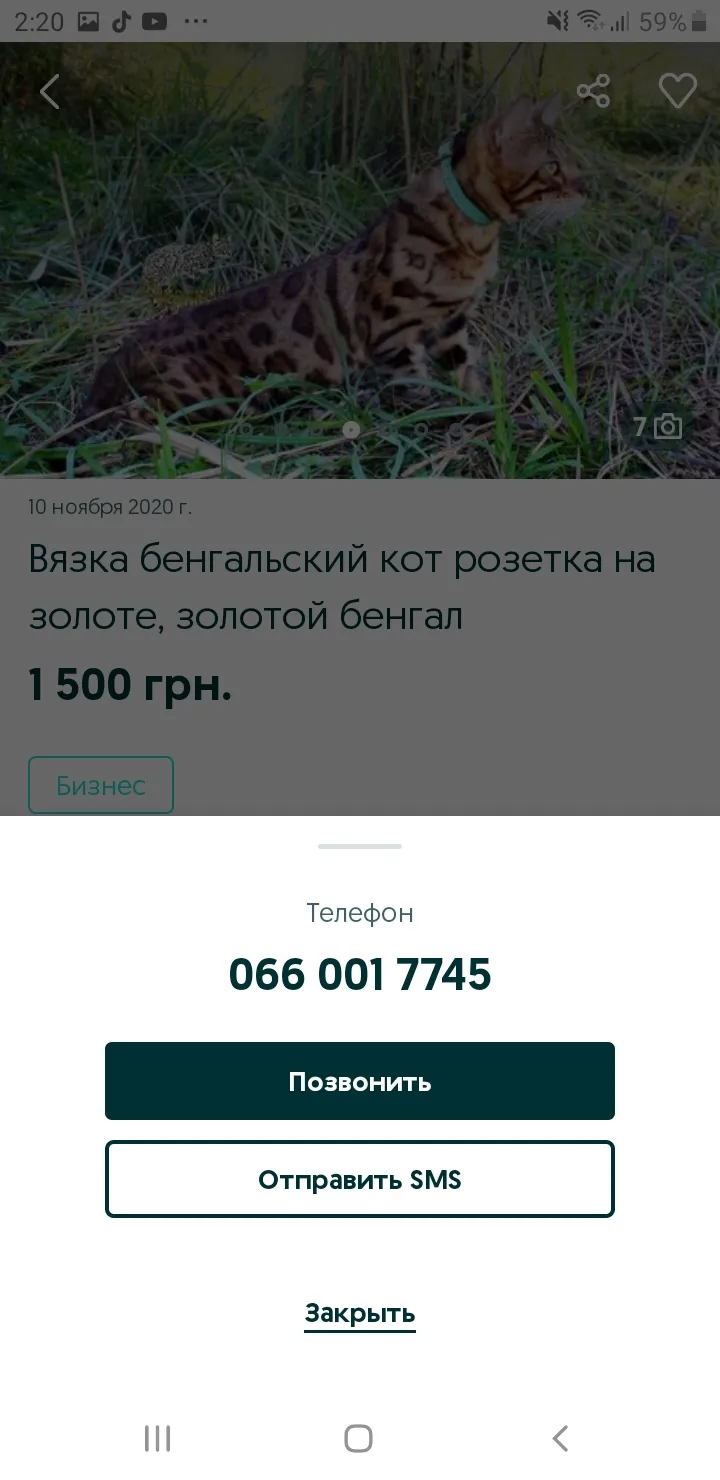
Task: Share this Bengal cat listing
Action: click(x=593, y=91)
